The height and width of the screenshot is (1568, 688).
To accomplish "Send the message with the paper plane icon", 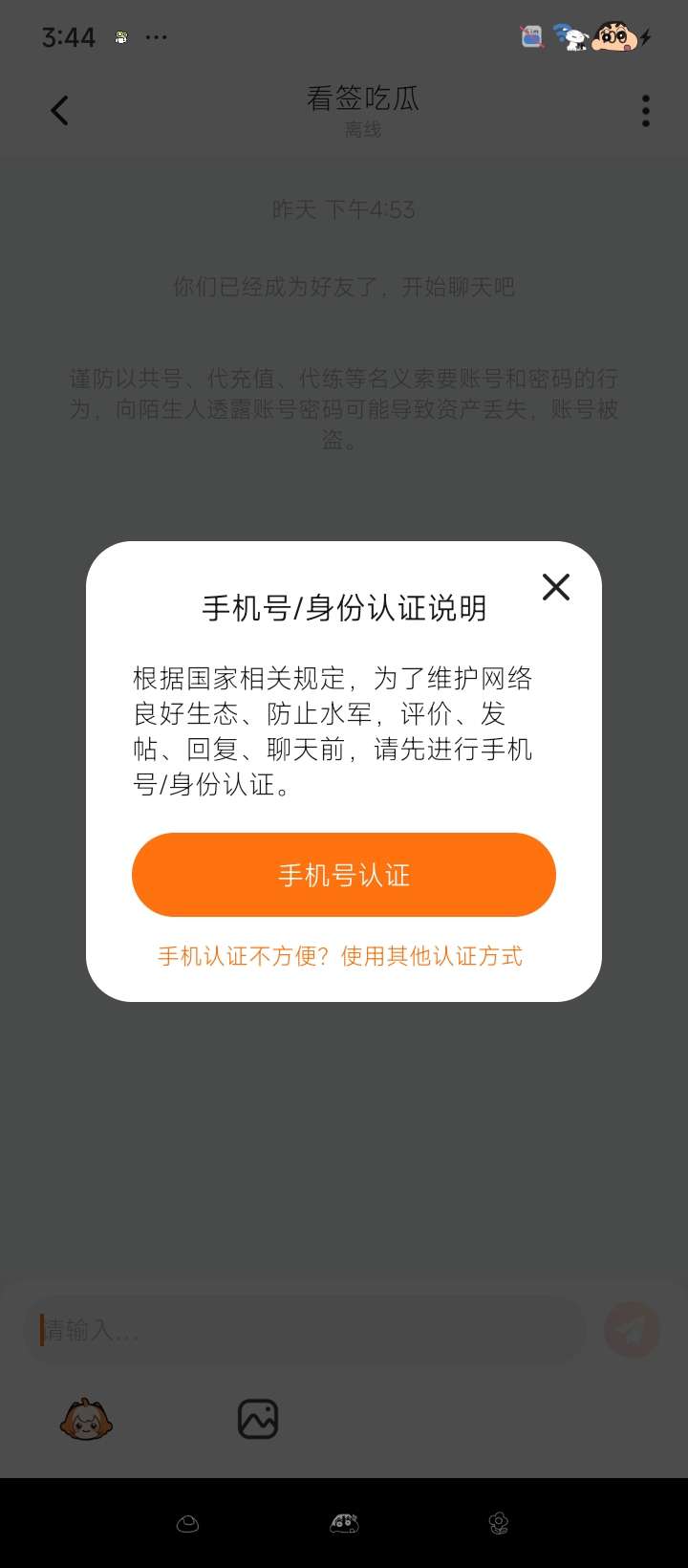I will (633, 1330).
